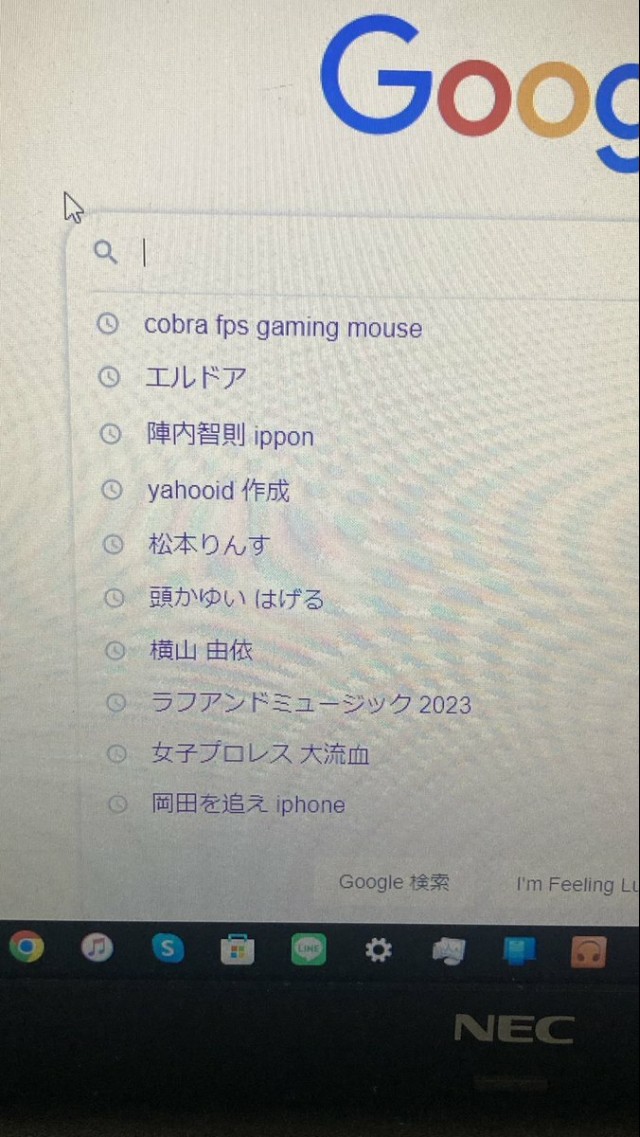The height and width of the screenshot is (1137, 640).
Task: Select suggestion cobra fps gaming mouse
Action: pos(283,327)
